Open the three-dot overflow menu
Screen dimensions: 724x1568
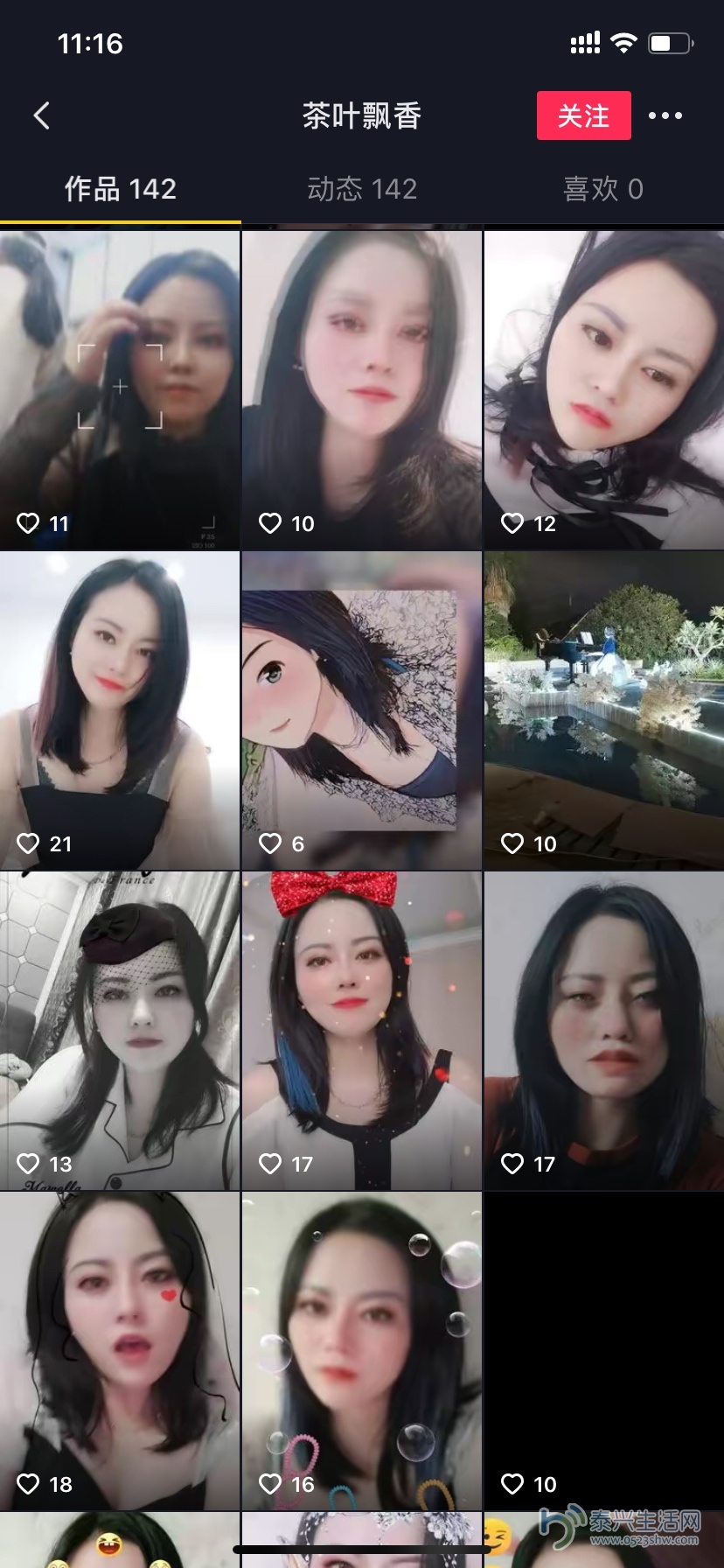665,115
